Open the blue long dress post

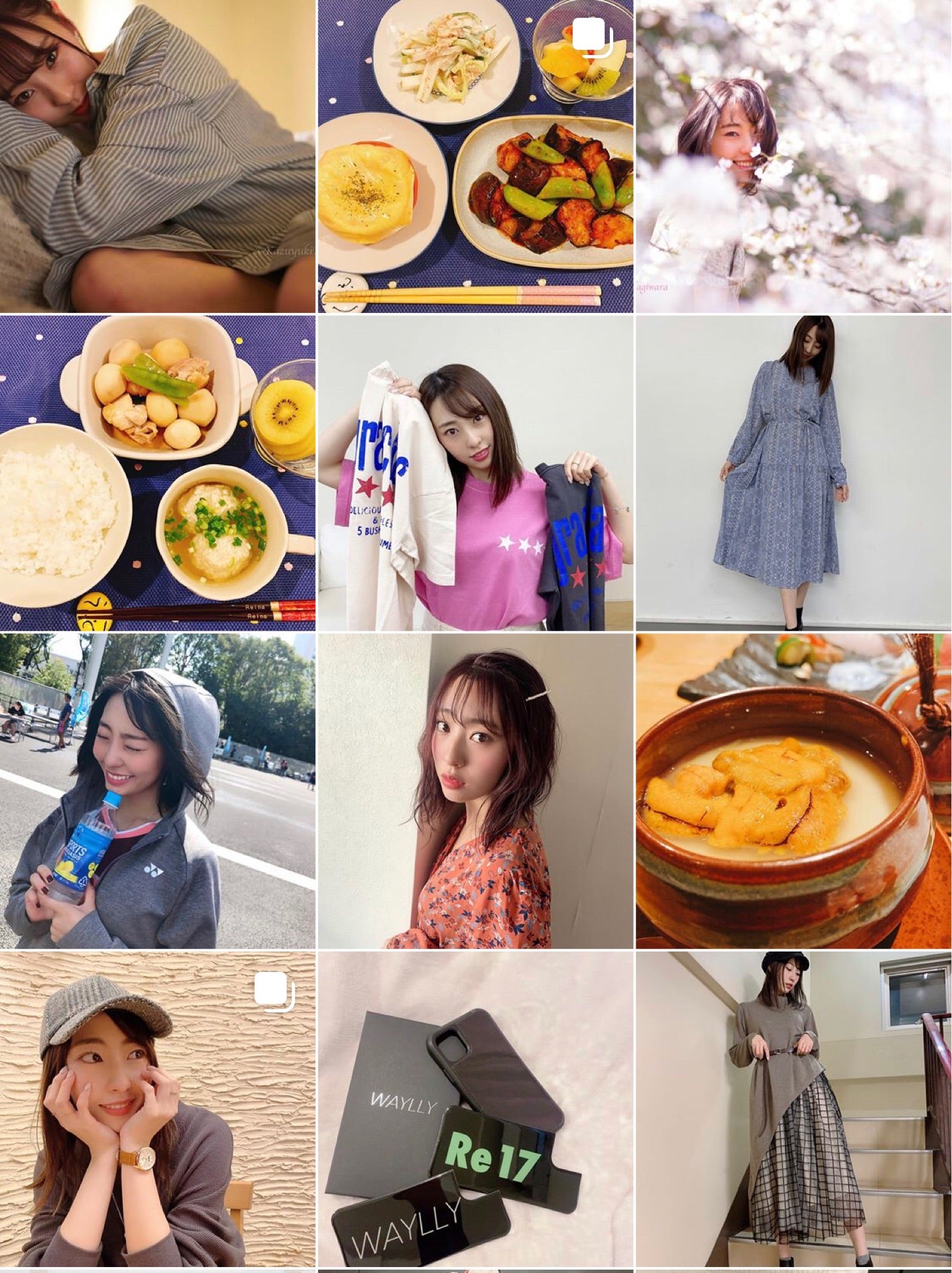point(794,473)
